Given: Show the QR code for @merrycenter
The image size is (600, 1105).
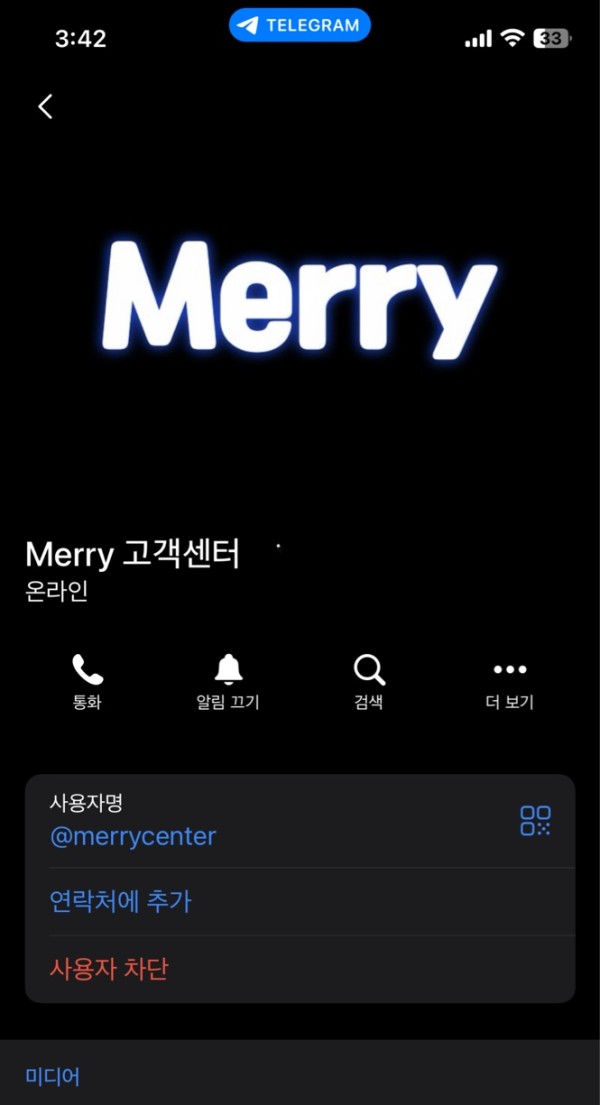Looking at the screenshot, I should 535,821.
